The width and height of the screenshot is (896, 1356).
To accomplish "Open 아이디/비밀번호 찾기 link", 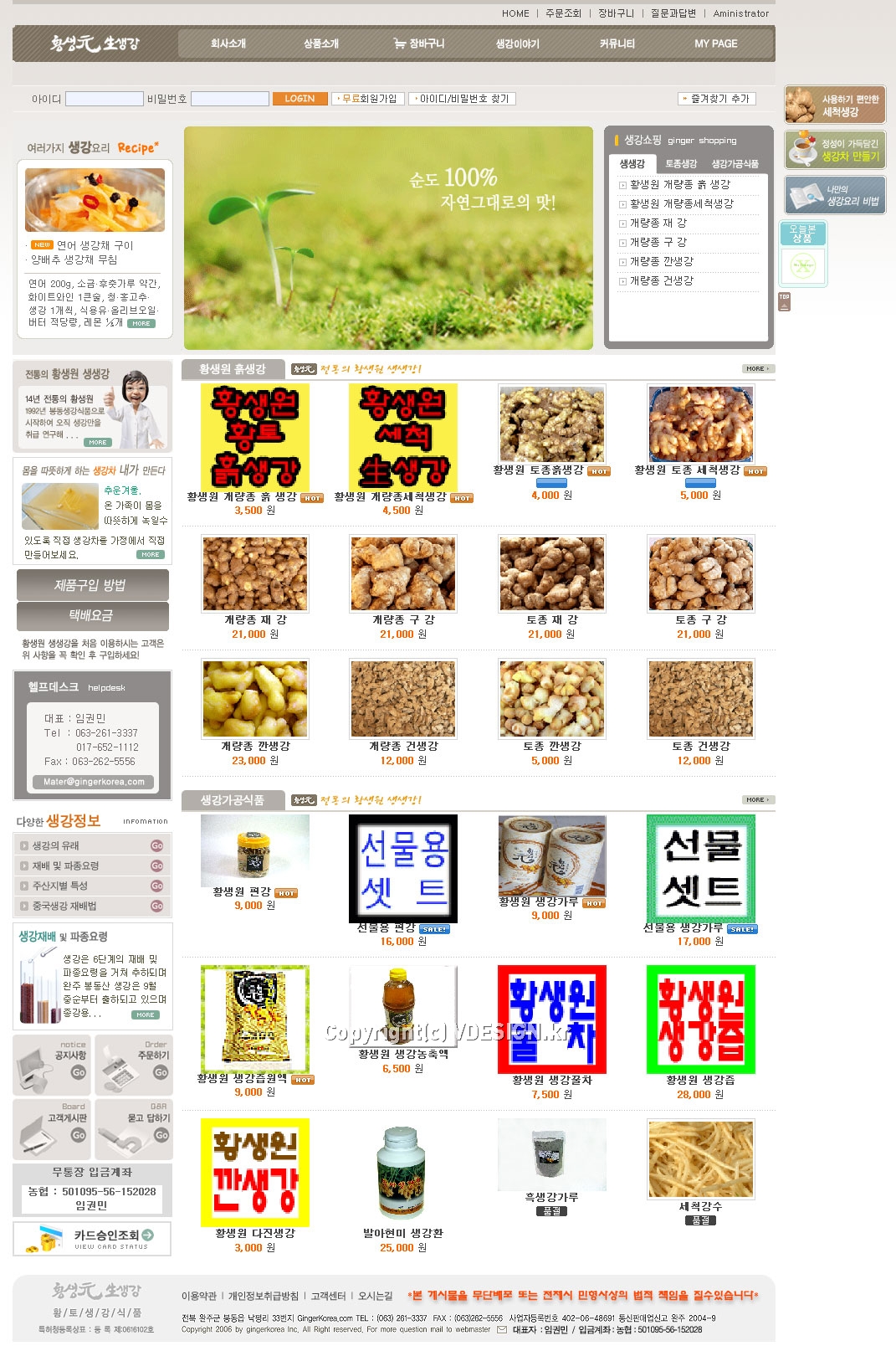I will coord(463,99).
